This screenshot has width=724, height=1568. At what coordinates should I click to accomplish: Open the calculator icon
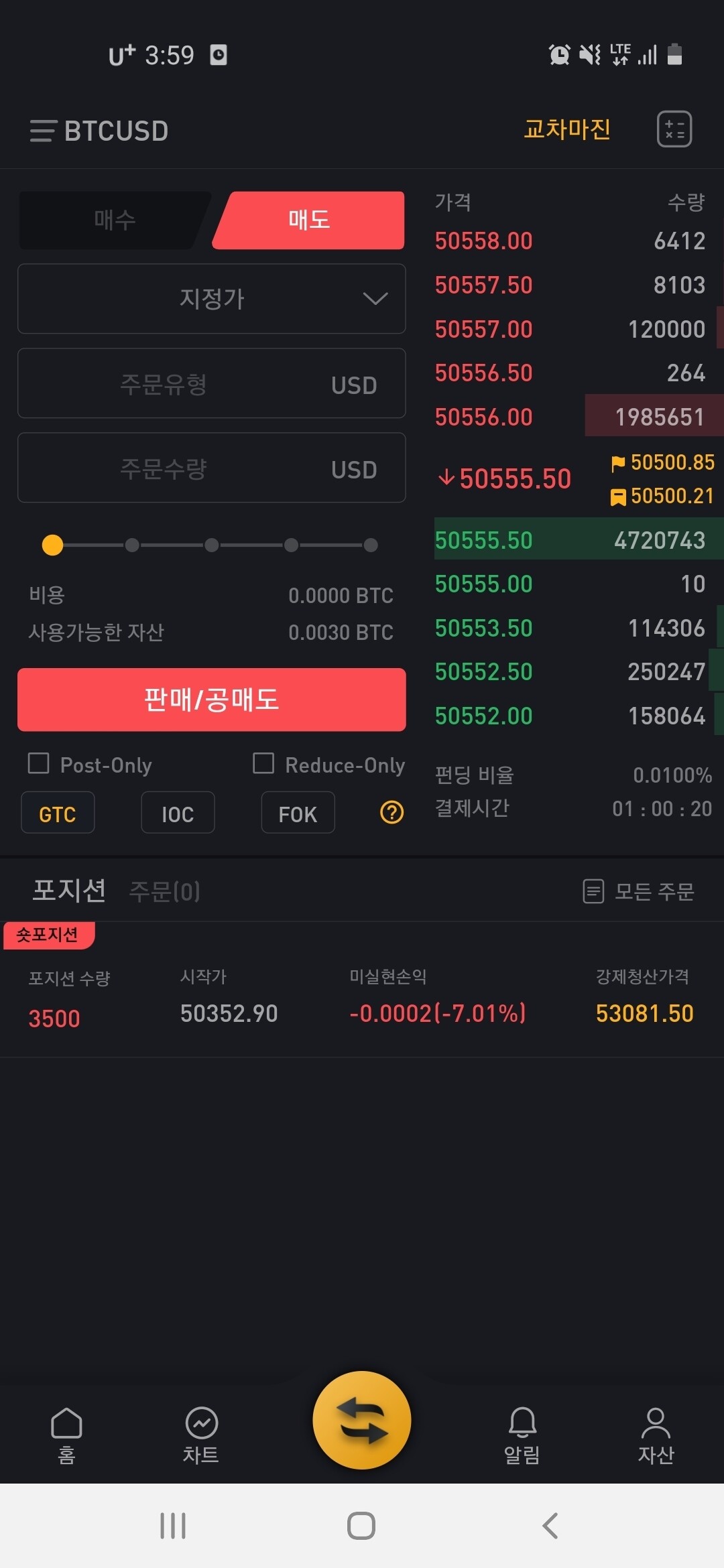click(x=674, y=129)
